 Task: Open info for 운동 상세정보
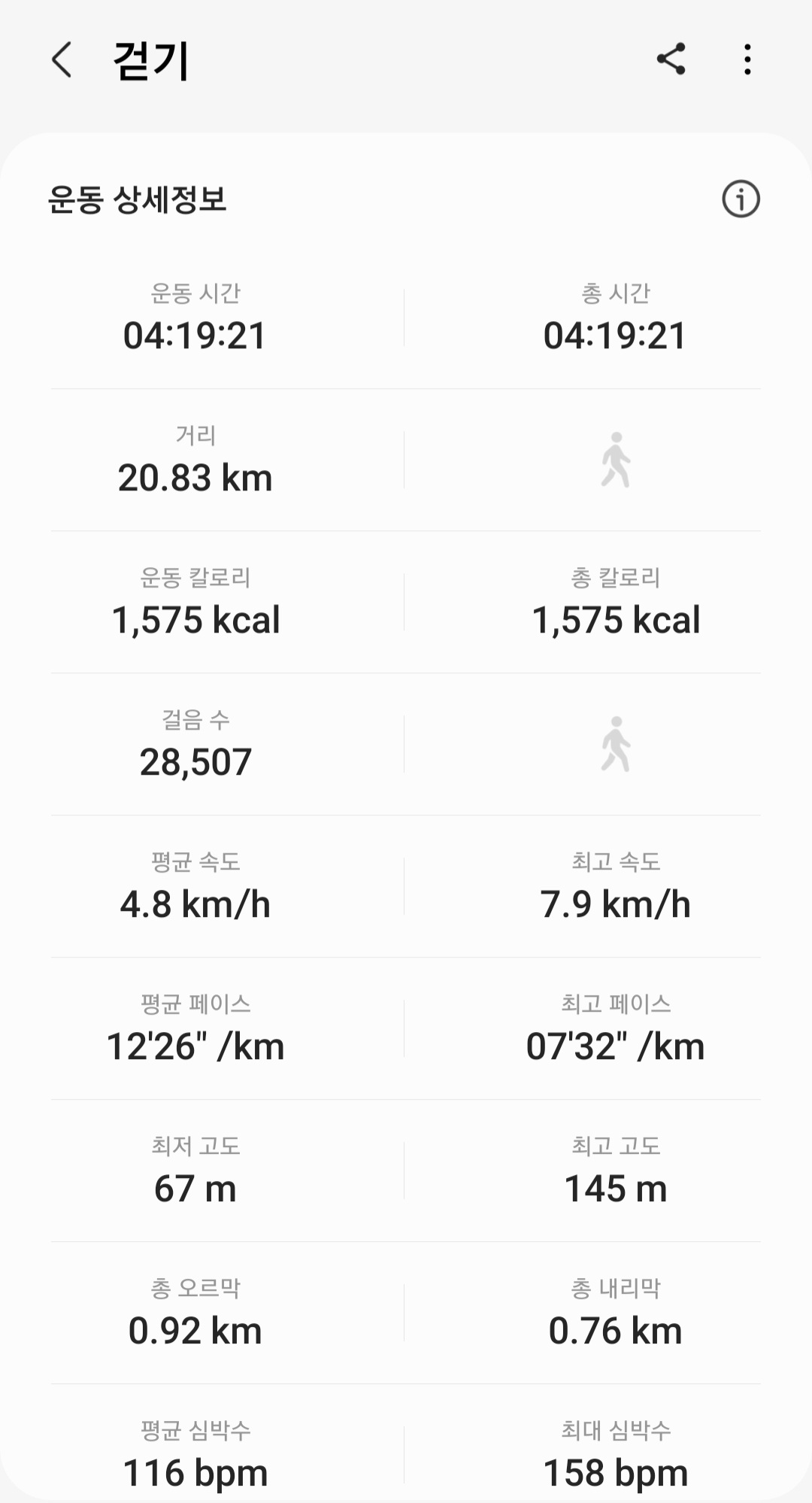point(741,199)
